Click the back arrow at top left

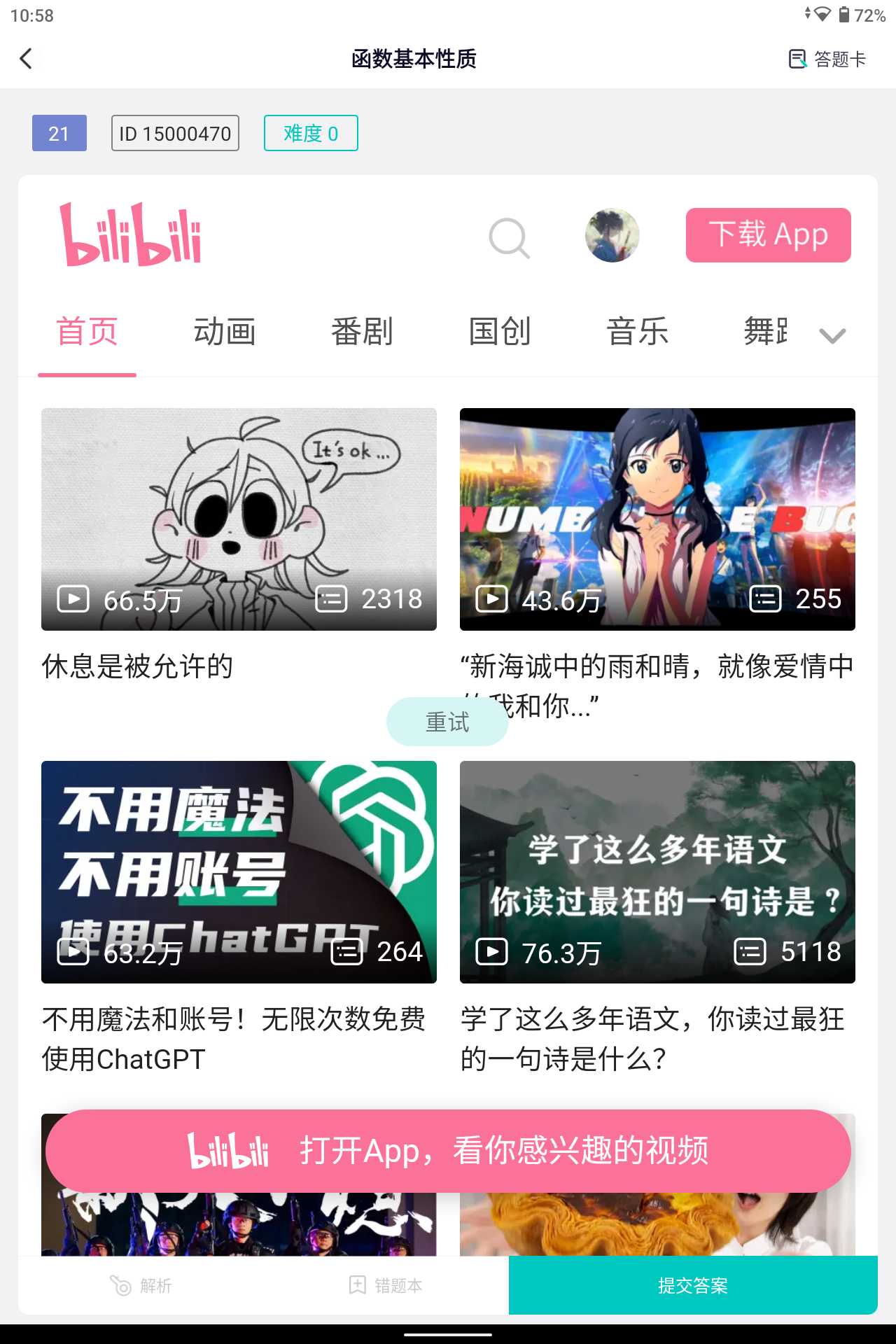click(27, 59)
